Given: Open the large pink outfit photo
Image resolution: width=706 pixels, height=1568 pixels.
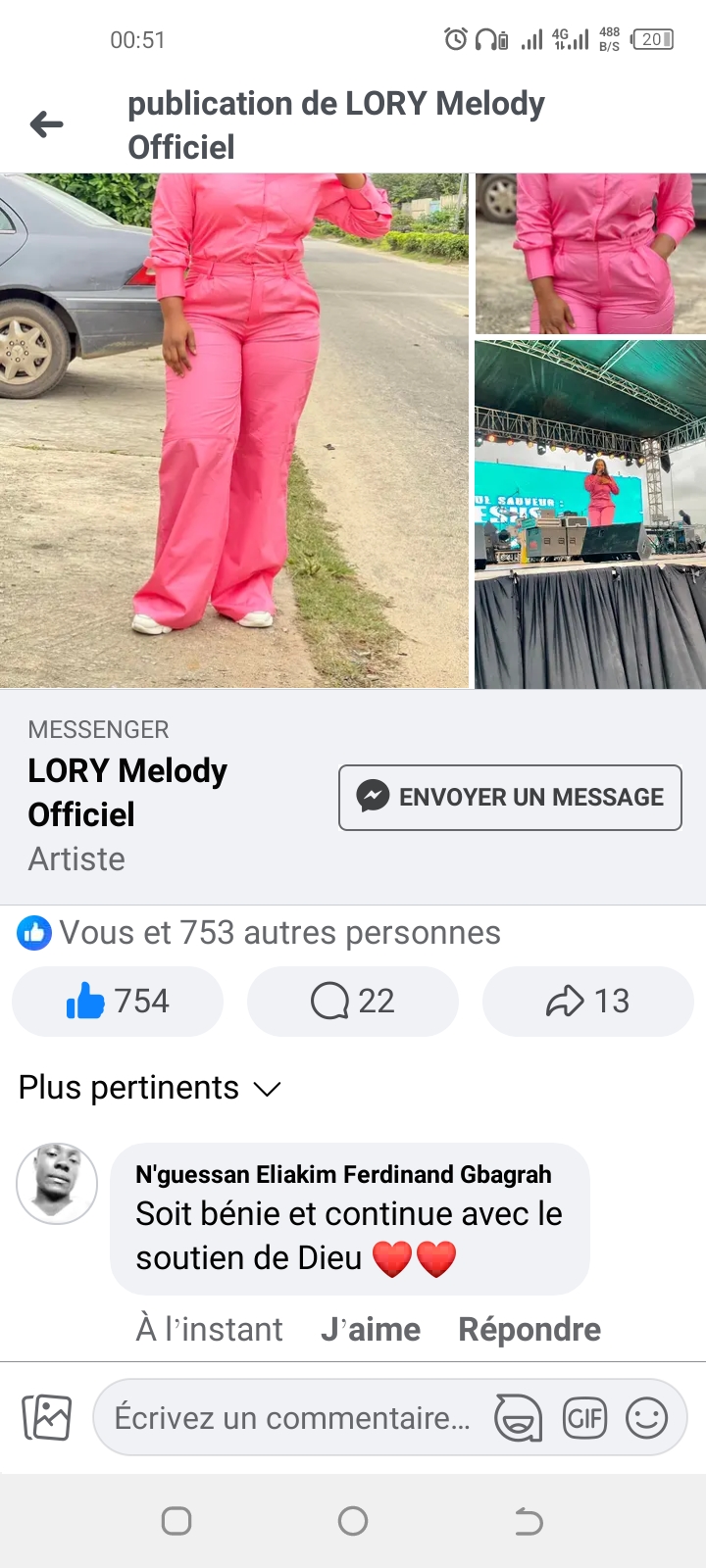Looking at the screenshot, I should coord(233,431).
